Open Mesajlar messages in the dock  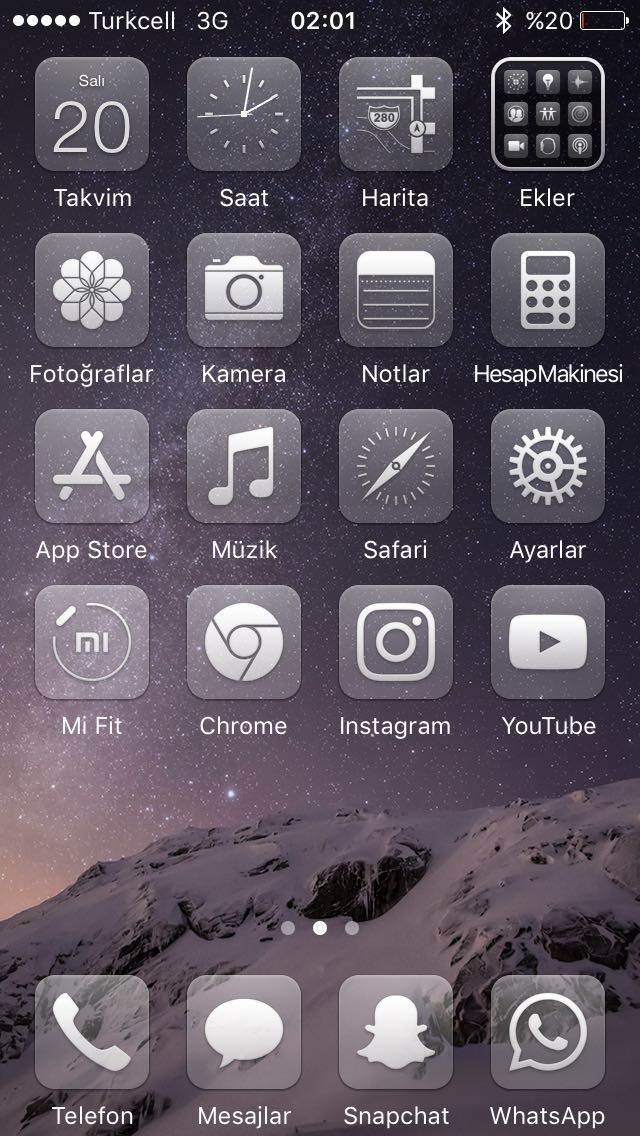(244, 1032)
